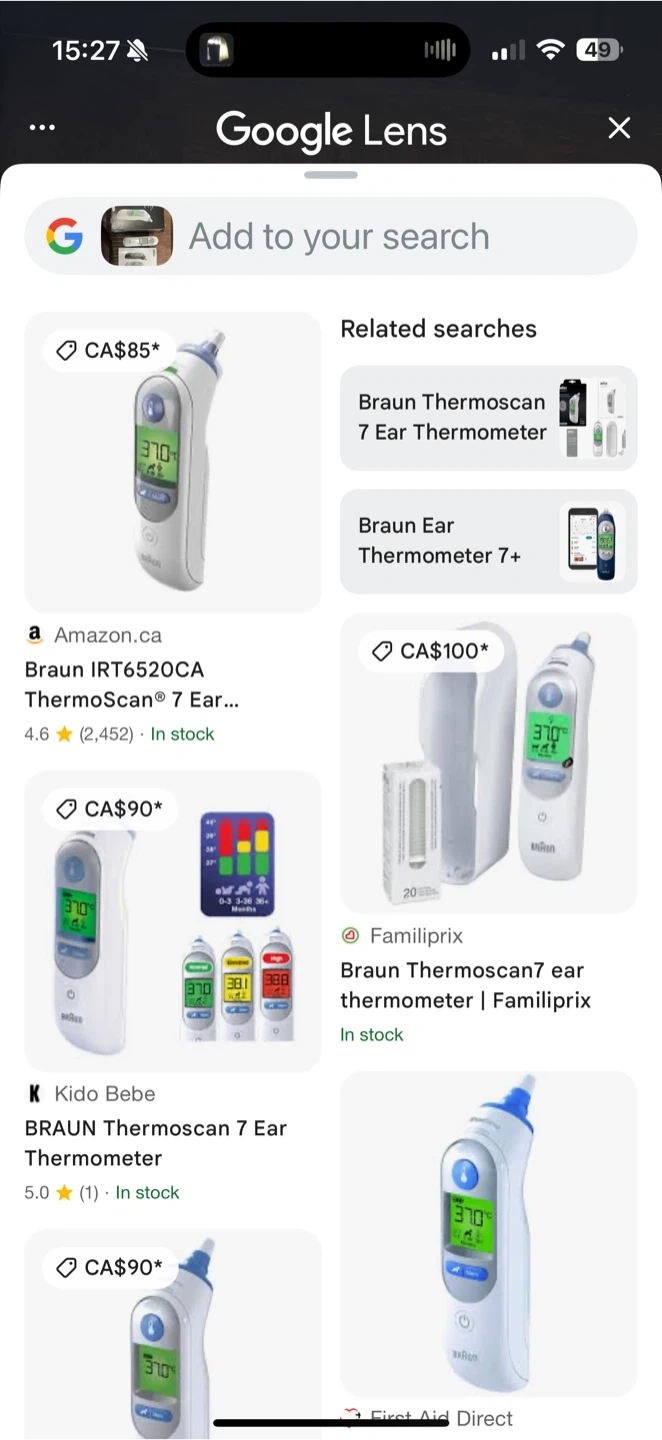Close Google Lens
The width and height of the screenshot is (662, 1440).
619,128
